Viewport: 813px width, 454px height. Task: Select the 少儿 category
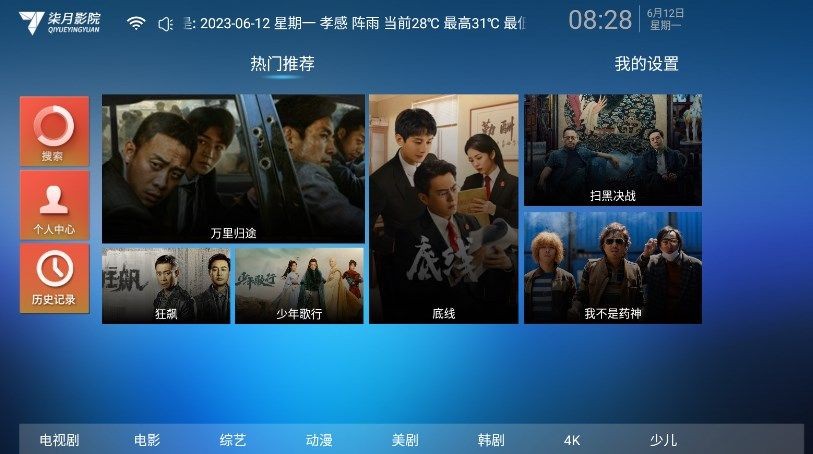coord(663,440)
